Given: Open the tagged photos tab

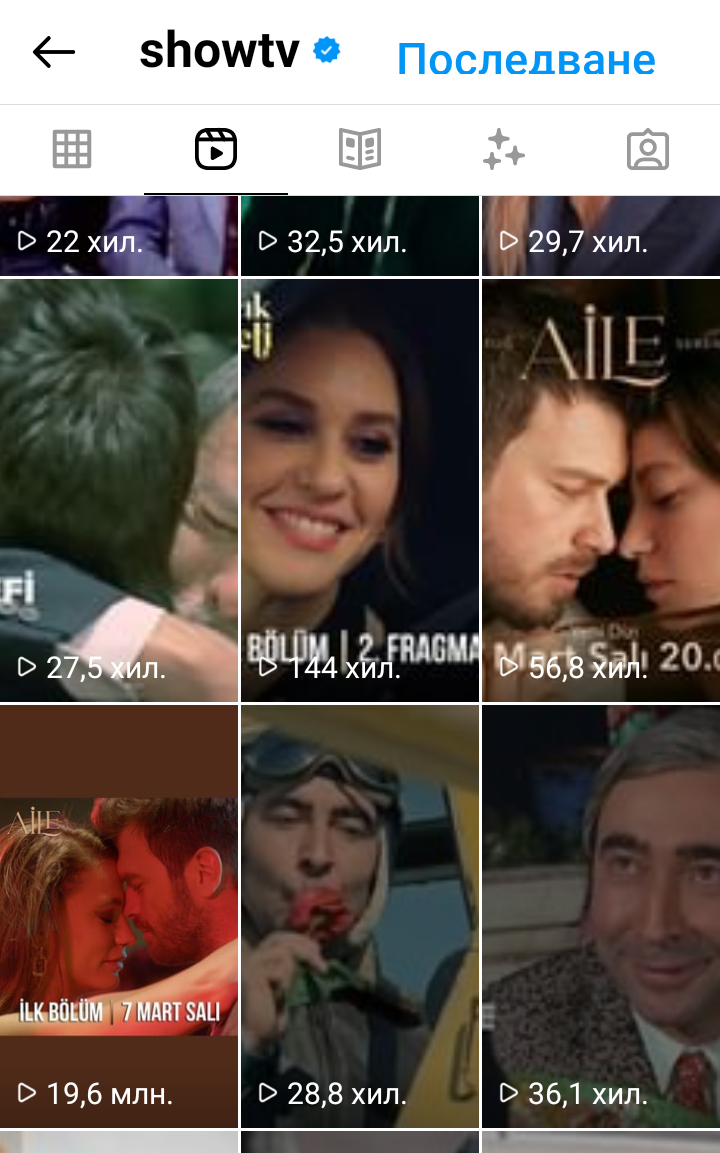Looking at the screenshot, I should pyautogui.click(x=648, y=150).
